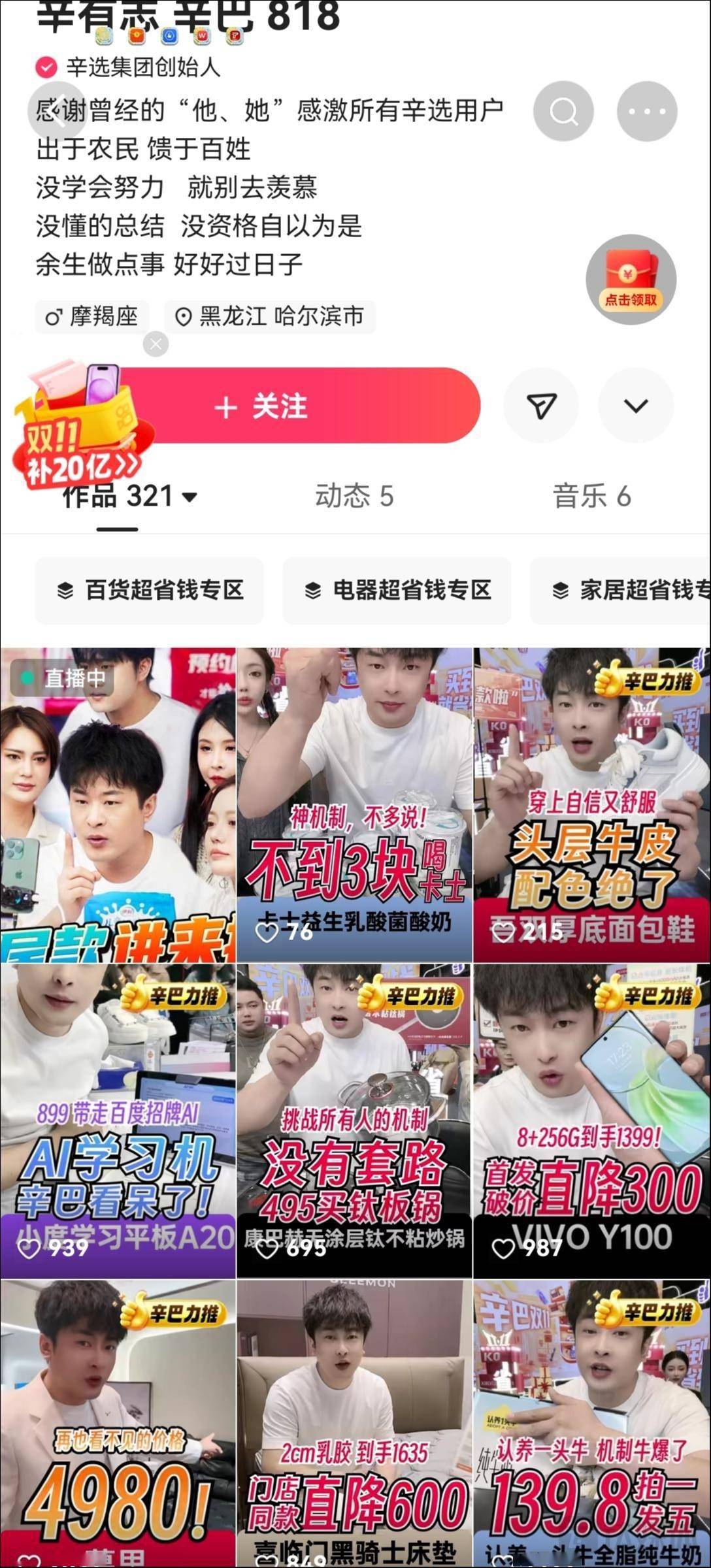Screen dimensions: 711x1568
Task: Play the 不到3块 卡士酸奶 video
Action: click(x=354, y=804)
